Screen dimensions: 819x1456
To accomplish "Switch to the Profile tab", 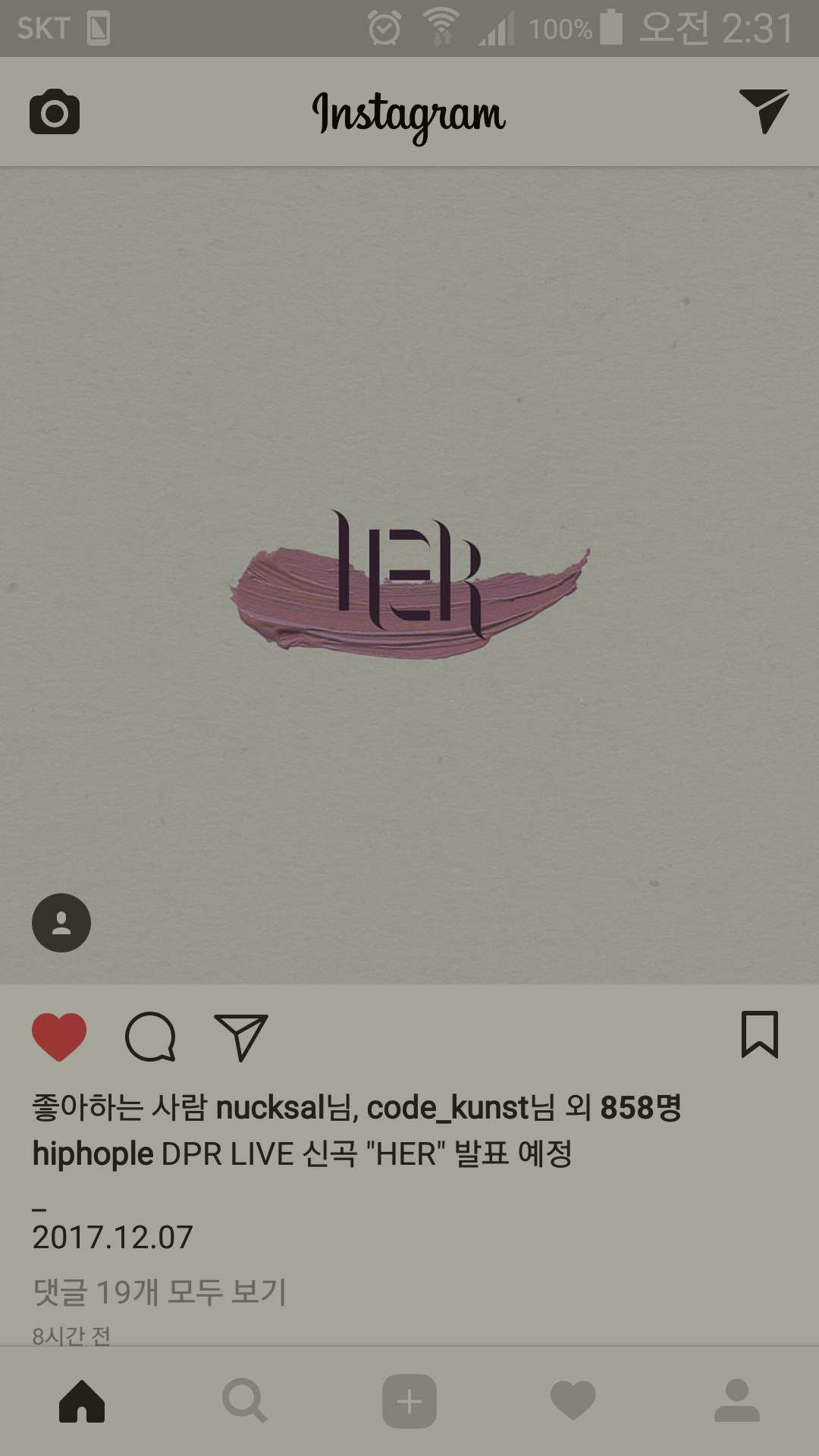I will point(736,1401).
